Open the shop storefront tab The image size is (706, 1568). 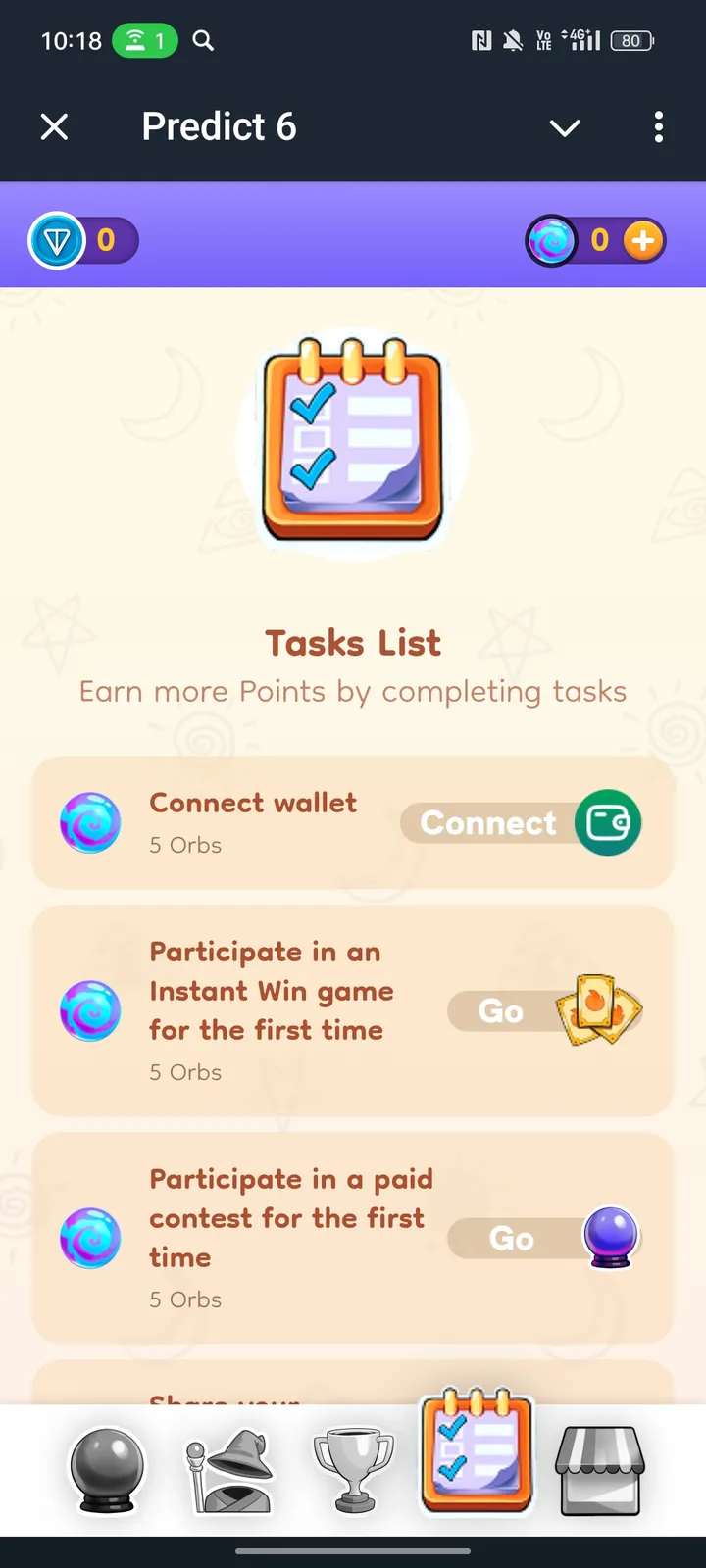click(600, 1470)
